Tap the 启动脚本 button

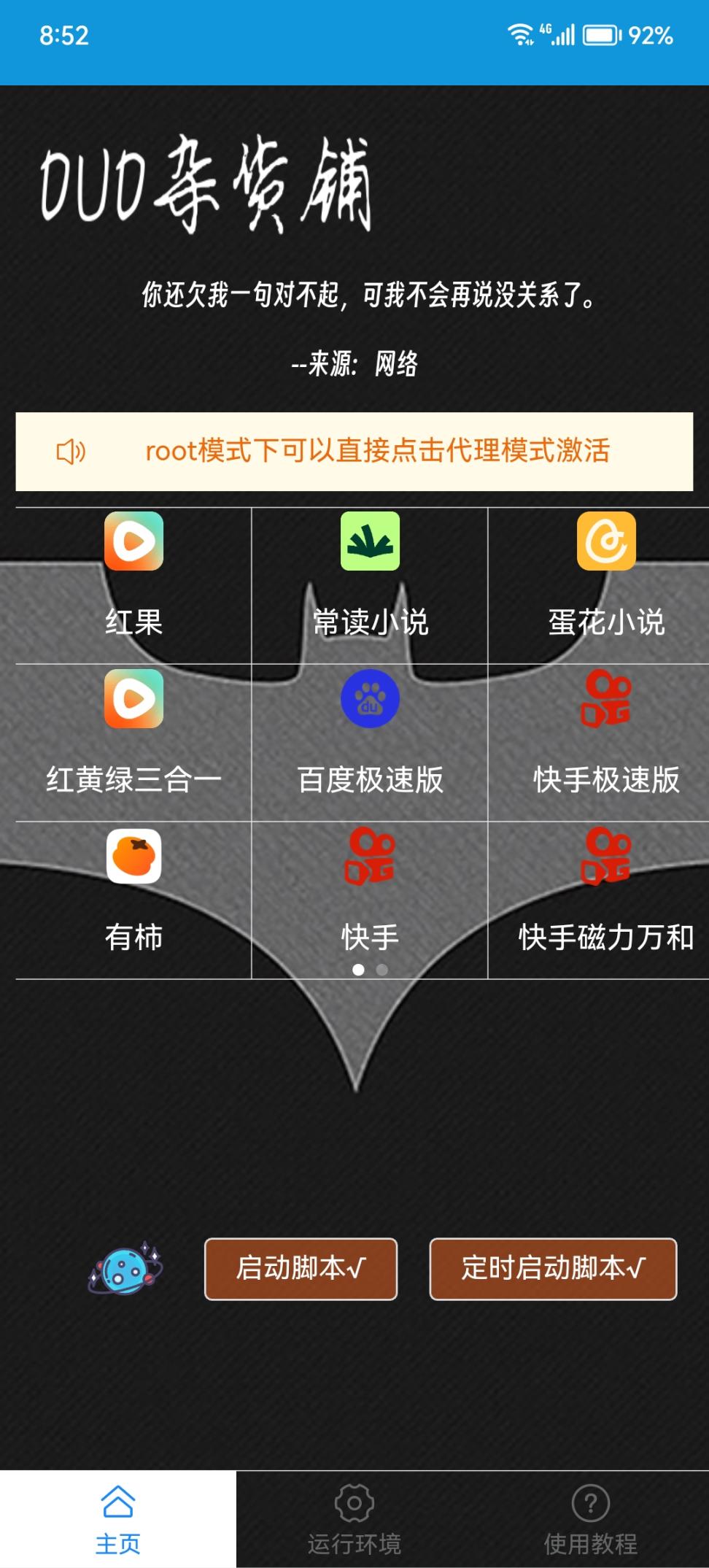[x=301, y=1269]
